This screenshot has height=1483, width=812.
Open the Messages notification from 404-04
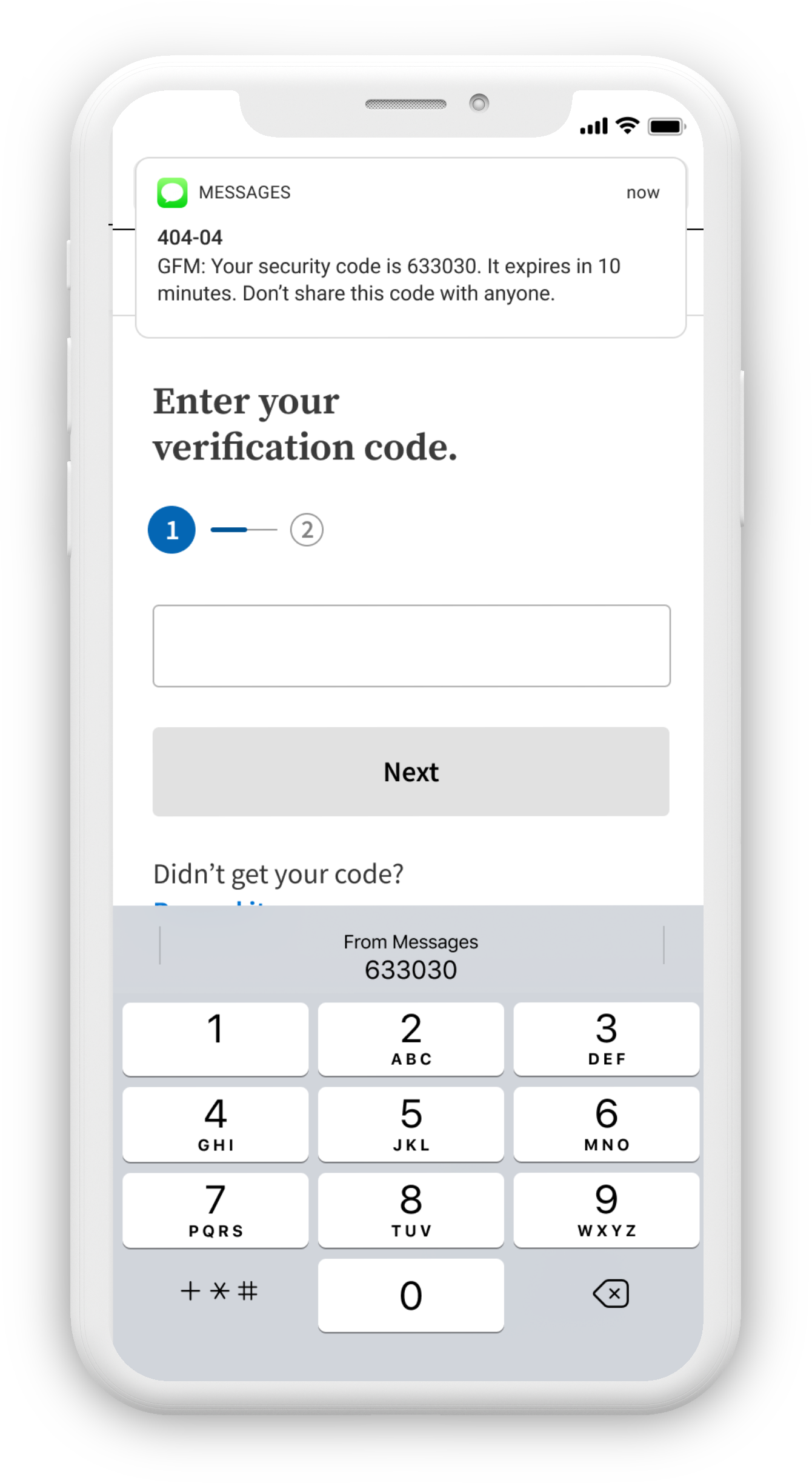(x=411, y=247)
